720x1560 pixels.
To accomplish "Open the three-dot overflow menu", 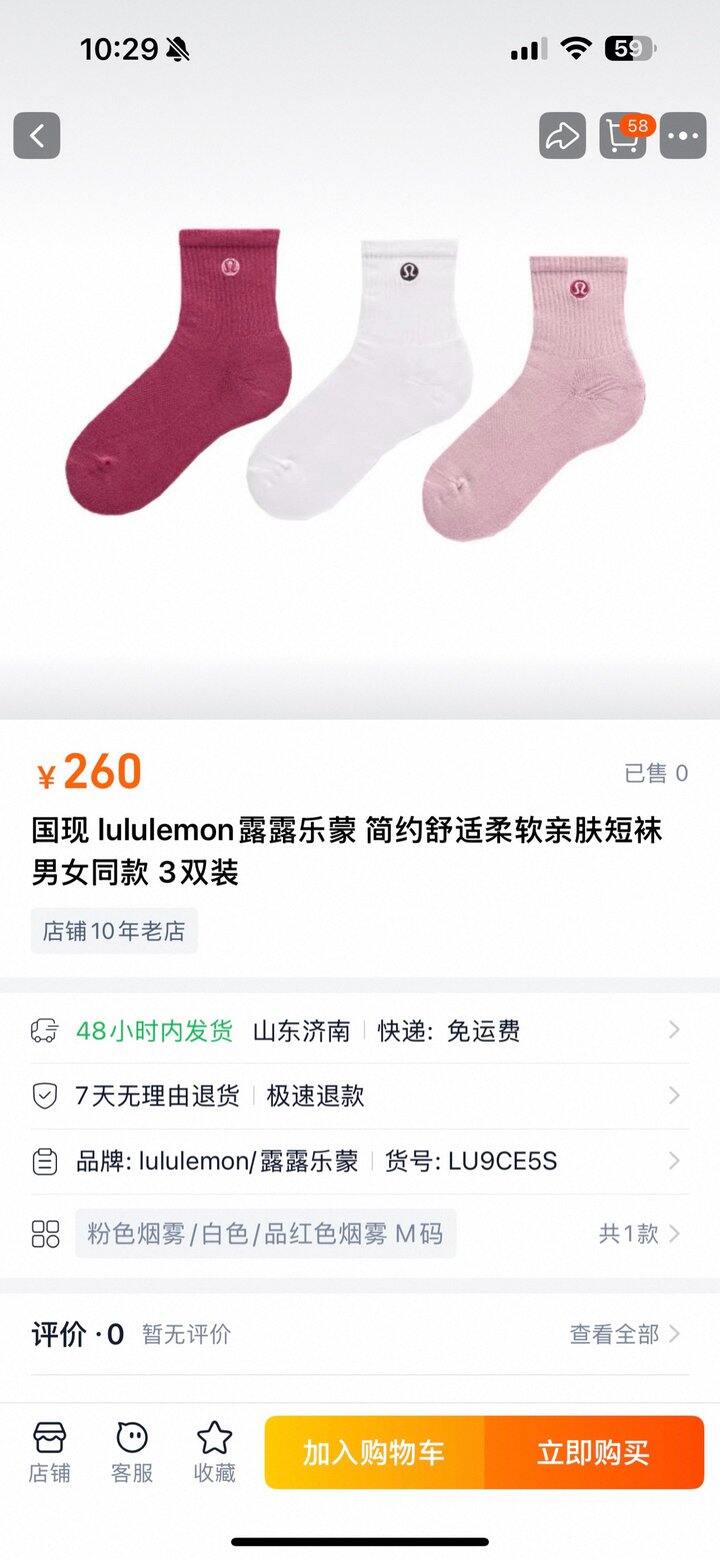I will (x=684, y=136).
